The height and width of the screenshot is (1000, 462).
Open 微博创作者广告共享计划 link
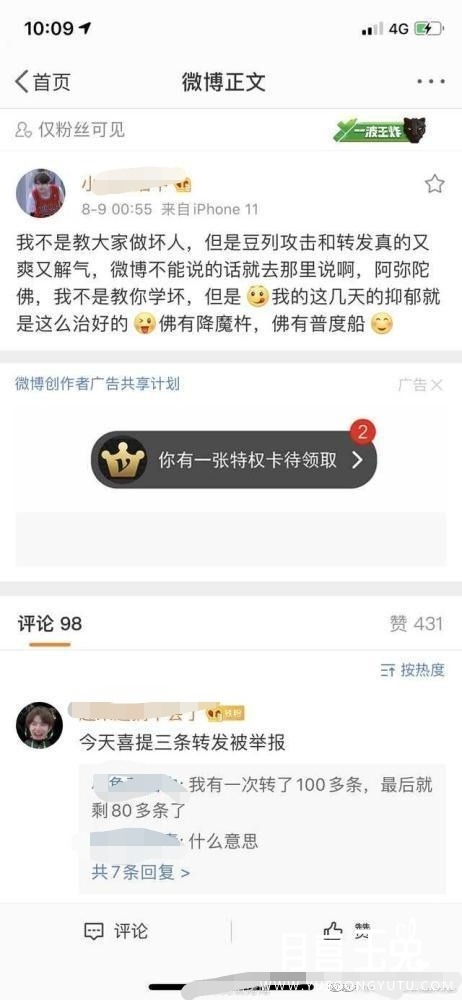click(x=98, y=384)
